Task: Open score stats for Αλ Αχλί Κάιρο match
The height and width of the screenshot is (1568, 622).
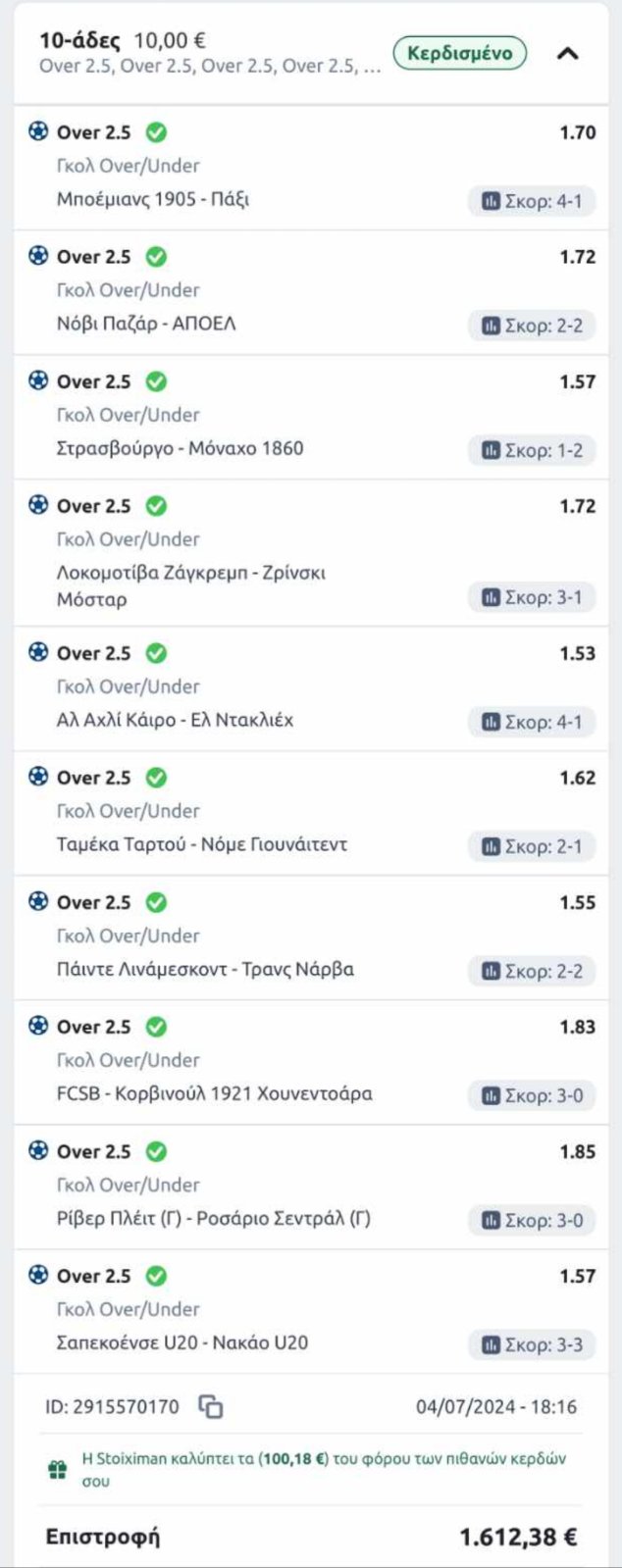Action: click(x=532, y=722)
